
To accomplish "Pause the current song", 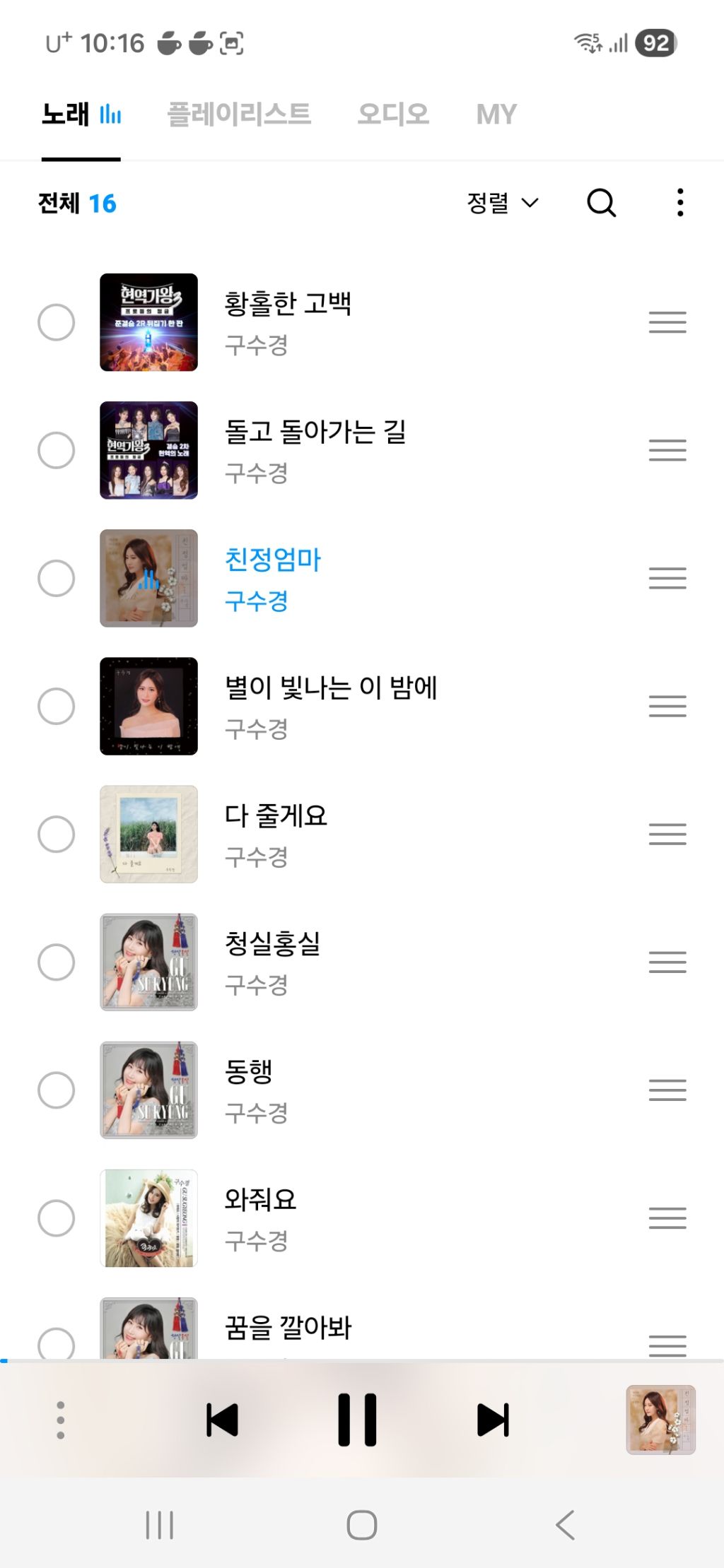I will click(357, 1420).
